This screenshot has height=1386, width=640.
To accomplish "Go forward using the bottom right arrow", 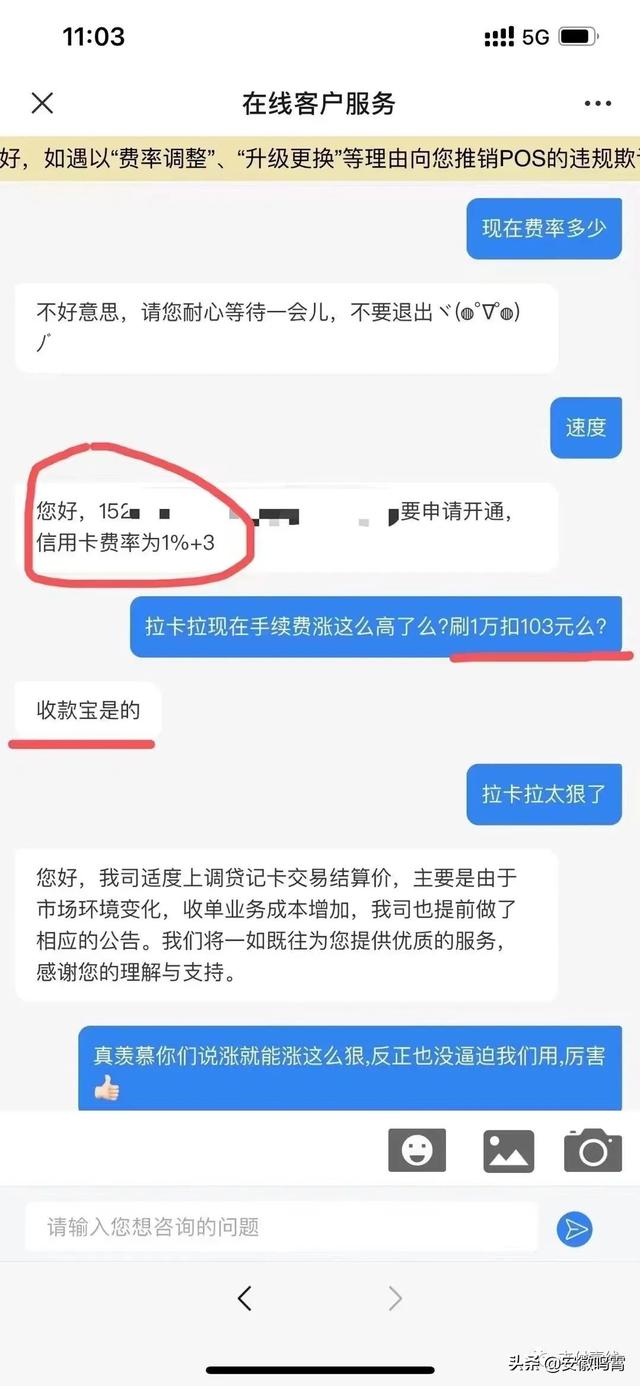I will [x=395, y=1298].
